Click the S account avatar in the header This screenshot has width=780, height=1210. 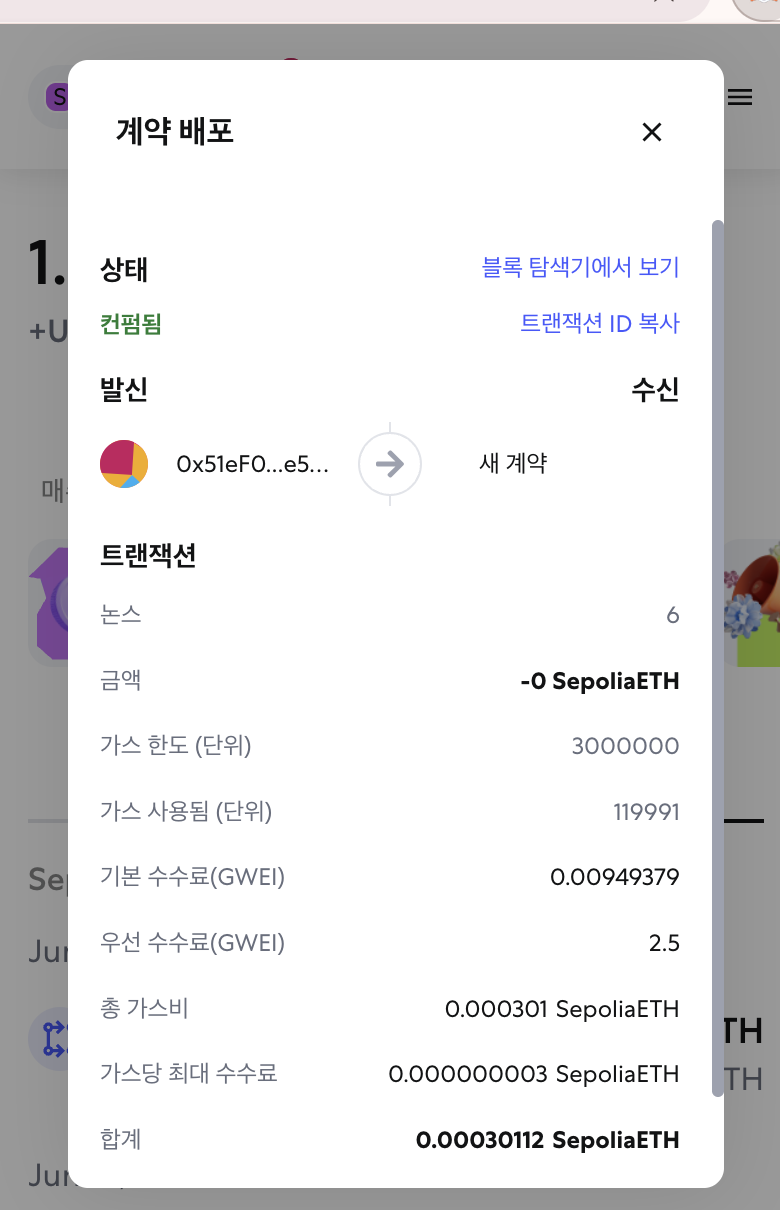click(x=58, y=97)
